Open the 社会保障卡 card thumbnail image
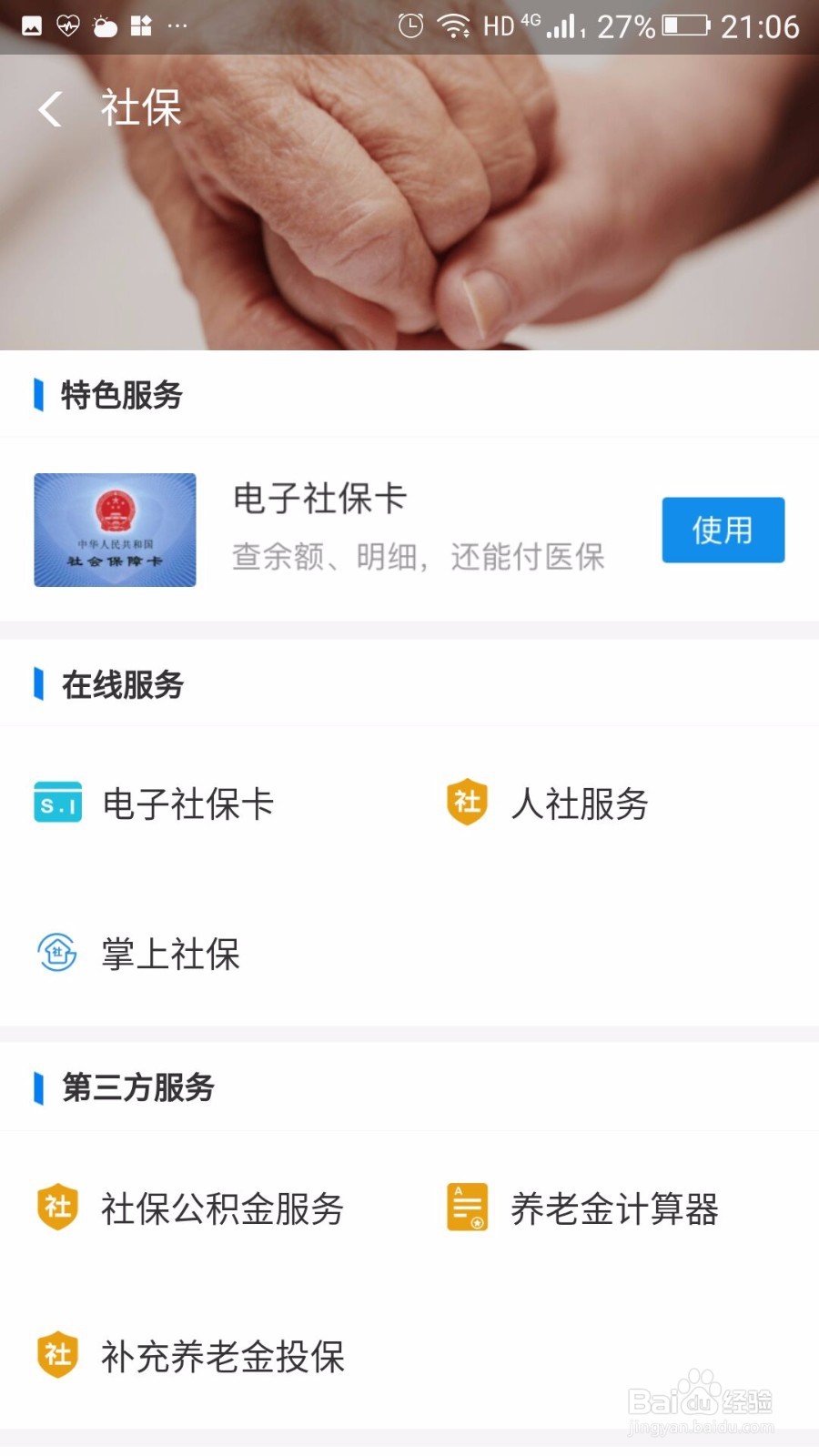The image size is (819, 1456). tap(115, 530)
